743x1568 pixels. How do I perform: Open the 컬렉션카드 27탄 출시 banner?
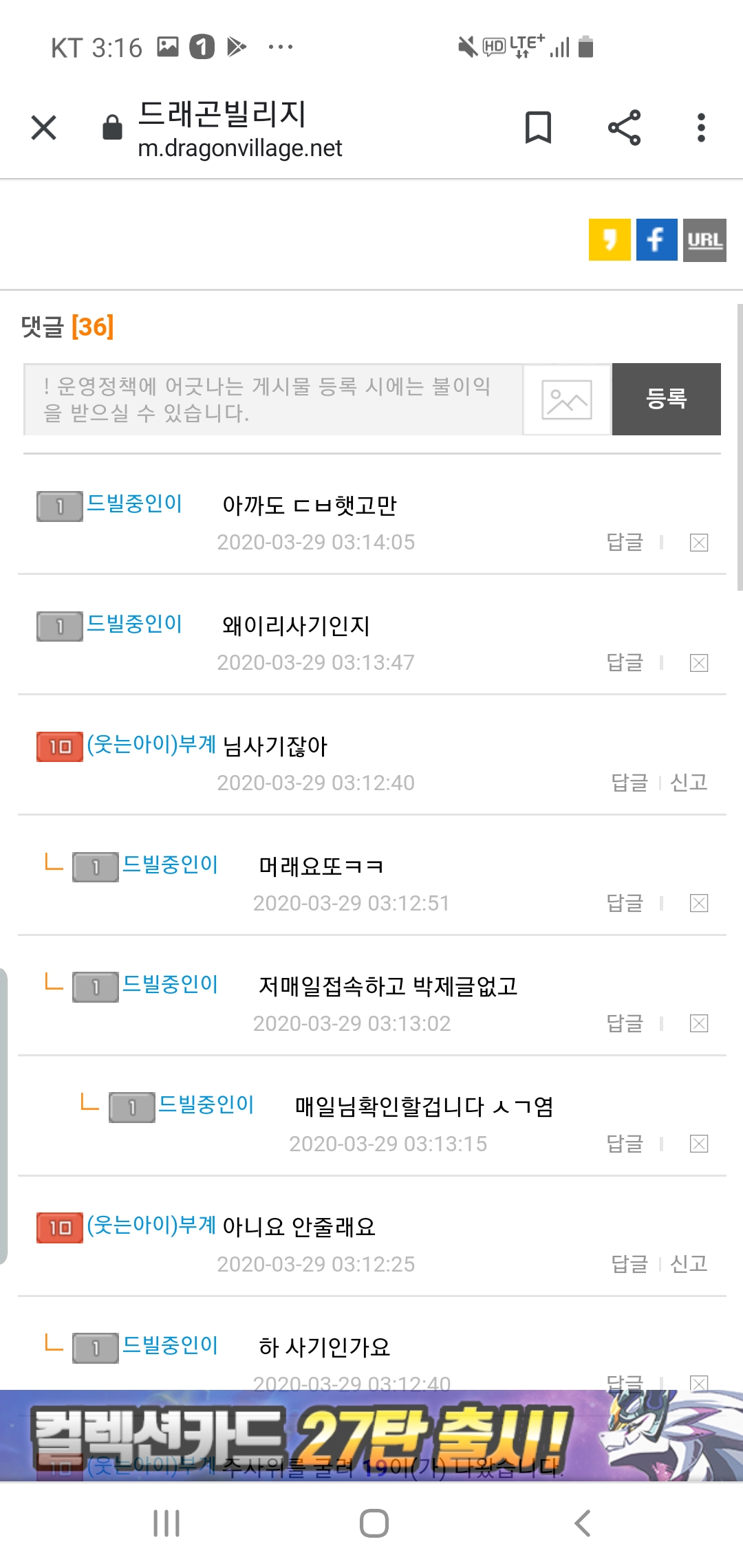[371, 1436]
